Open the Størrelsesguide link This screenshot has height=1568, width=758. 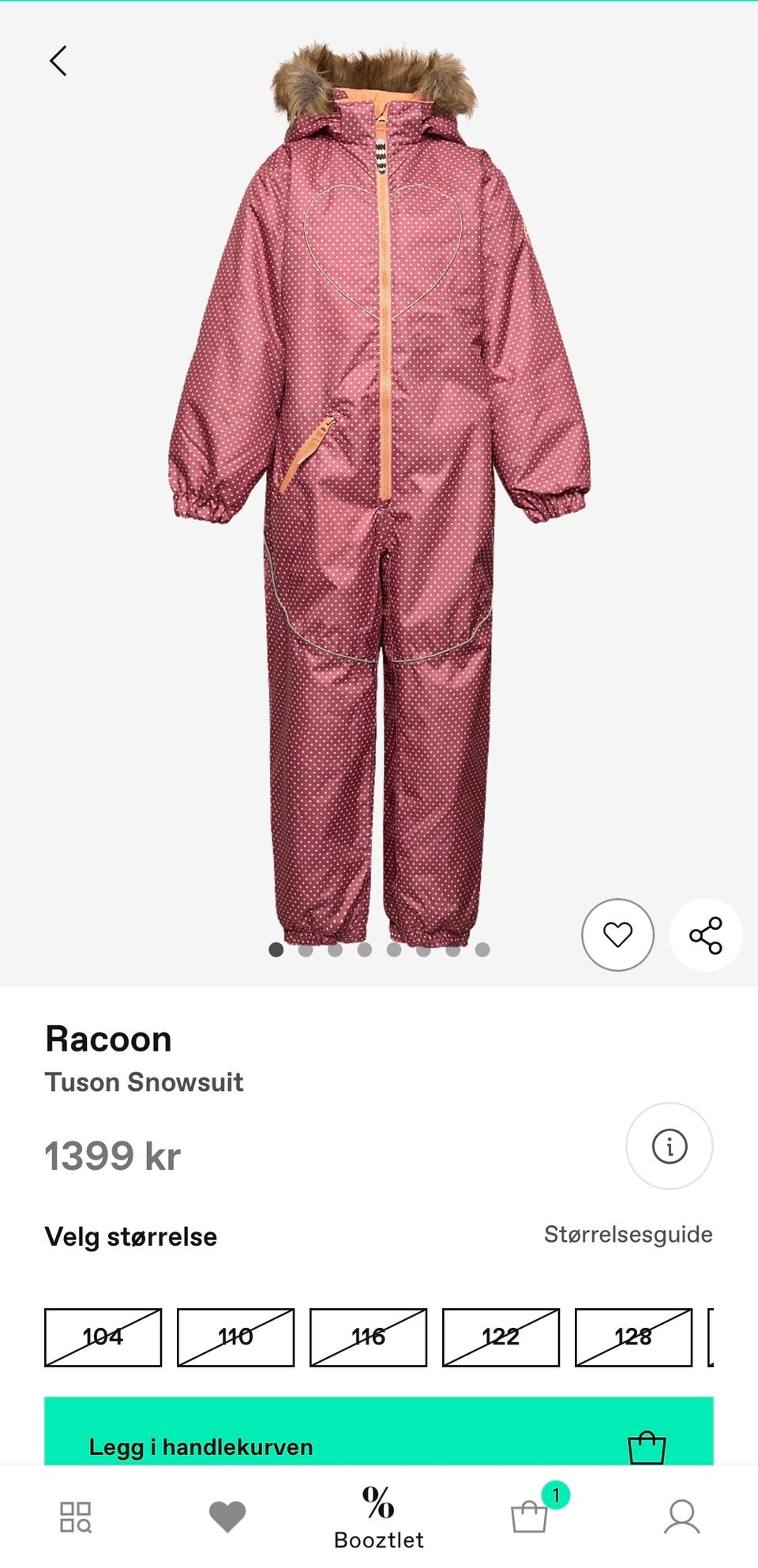click(628, 1234)
